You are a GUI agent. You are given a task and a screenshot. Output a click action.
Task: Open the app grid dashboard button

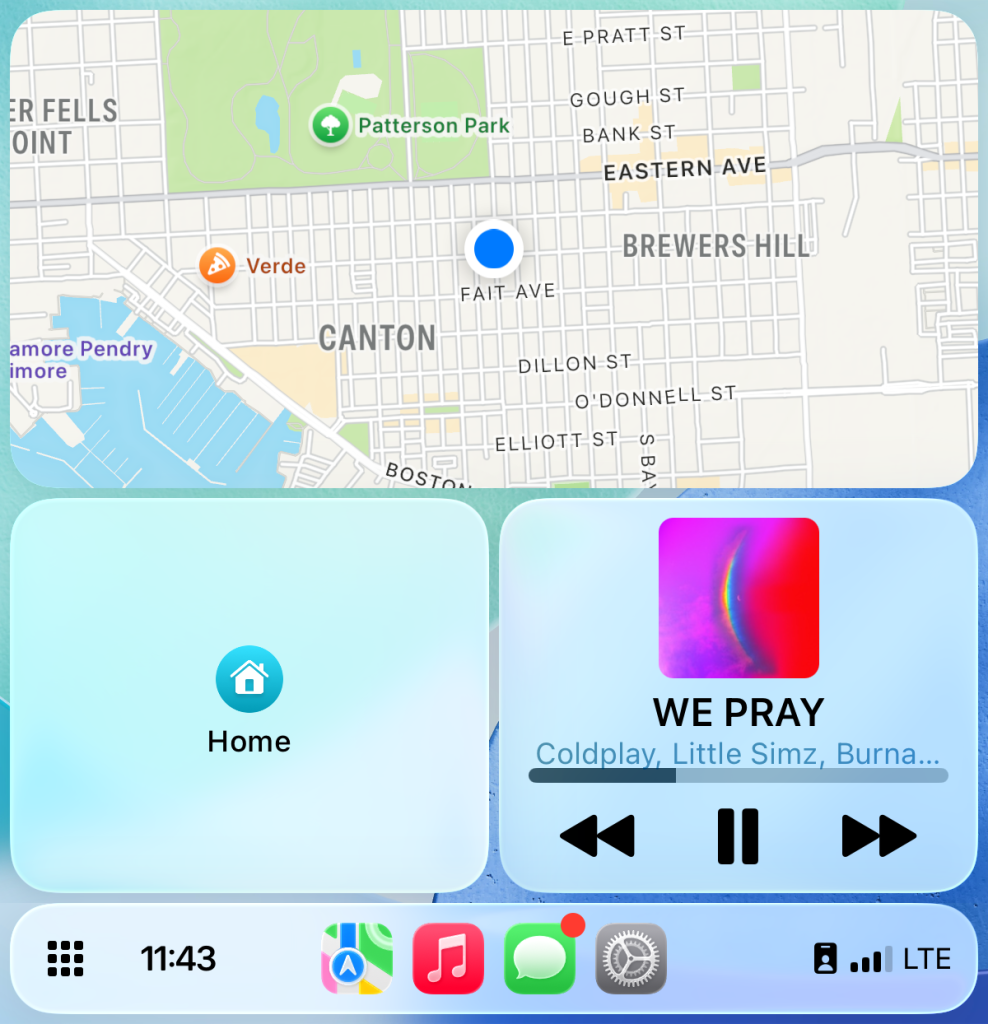(x=66, y=959)
